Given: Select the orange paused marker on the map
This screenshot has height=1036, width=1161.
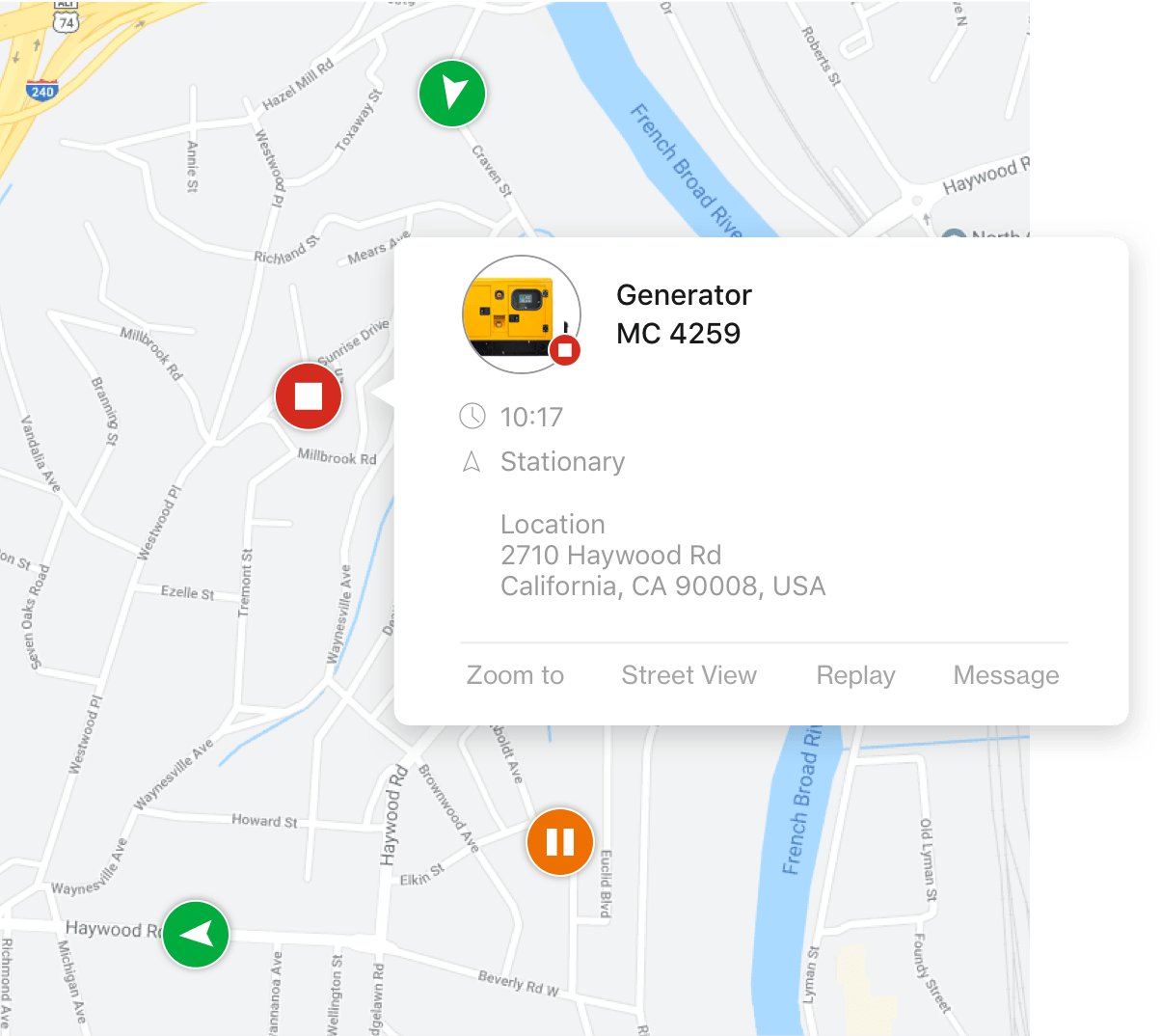Looking at the screenshot, I should (x=560, y=842).
